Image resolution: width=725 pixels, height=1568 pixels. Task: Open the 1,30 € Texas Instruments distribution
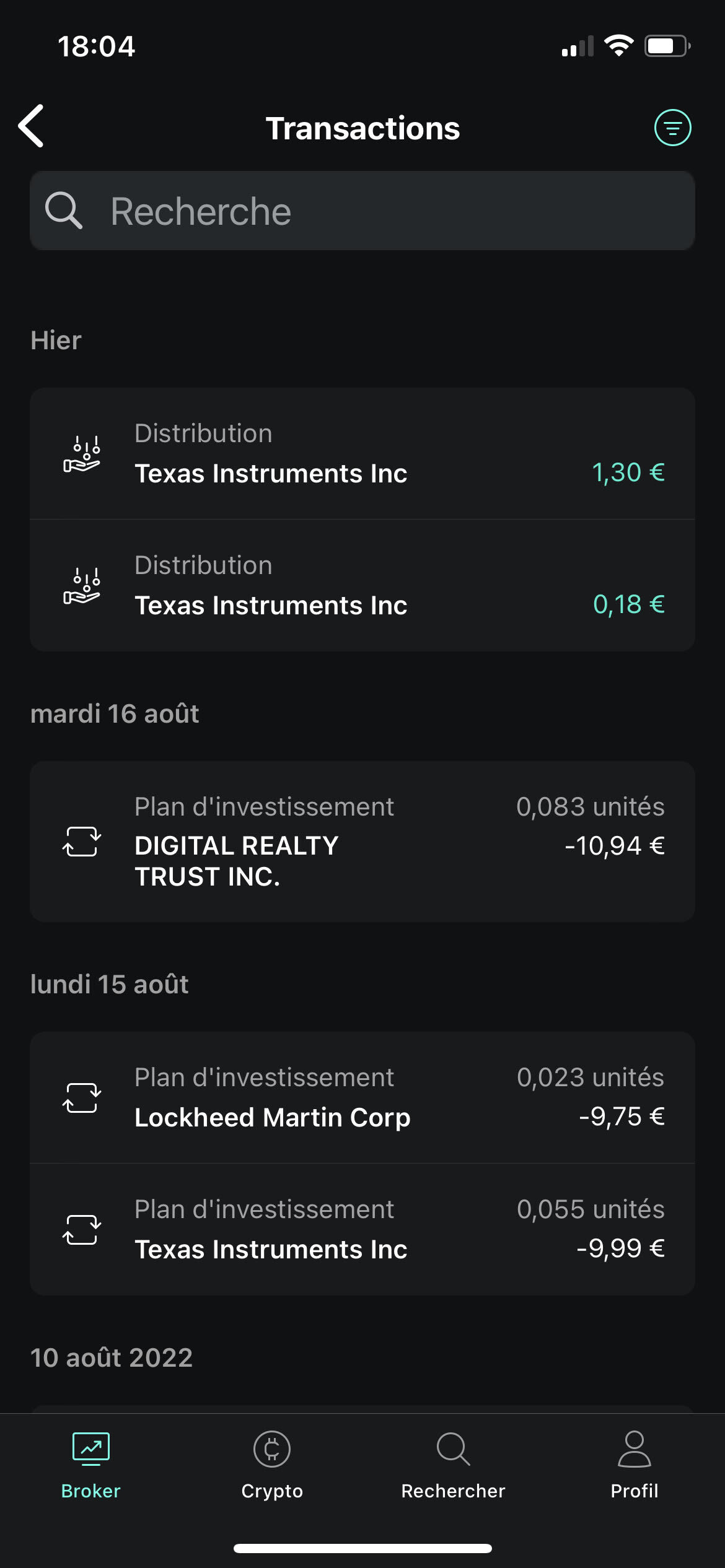[362, 453]
